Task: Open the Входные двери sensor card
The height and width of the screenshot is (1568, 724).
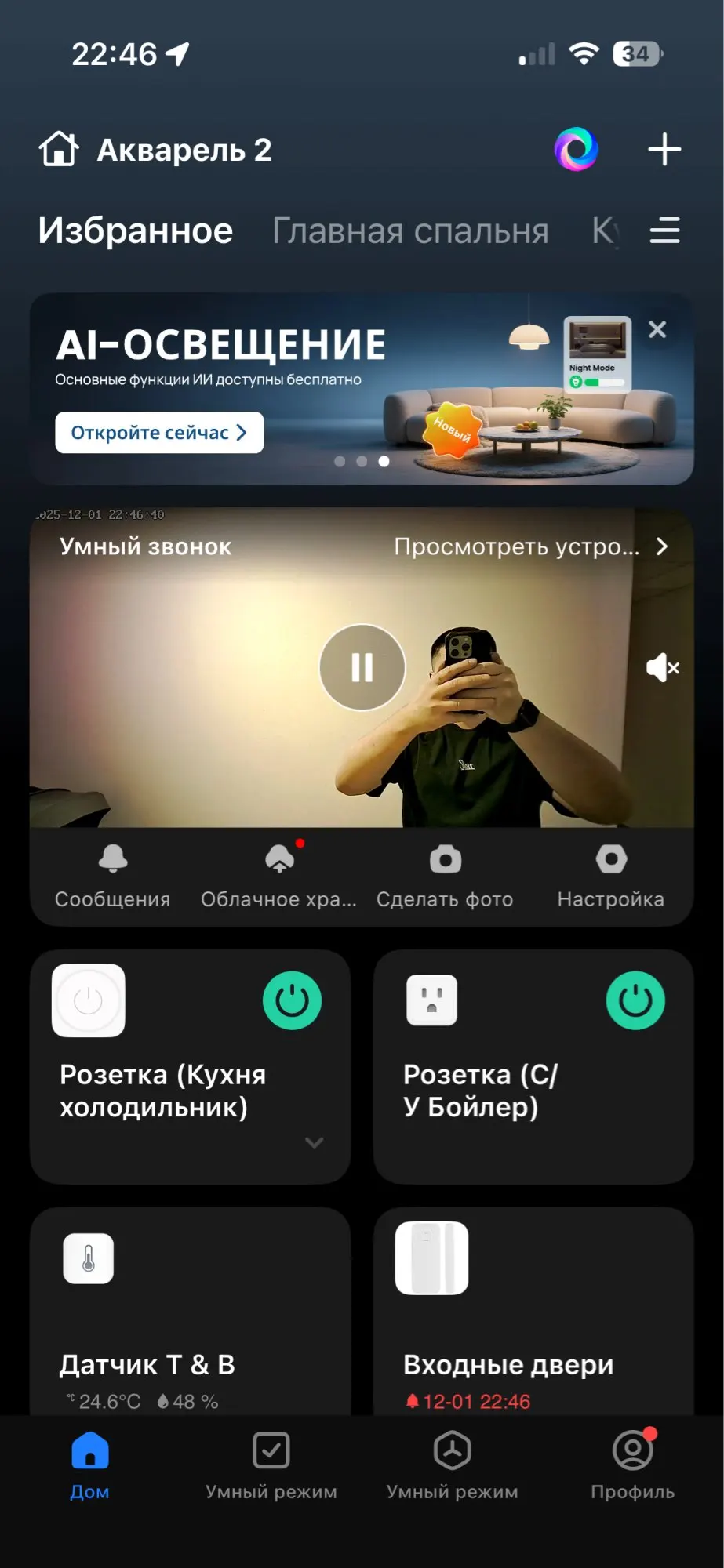Action: click(x=533, y=1311)
